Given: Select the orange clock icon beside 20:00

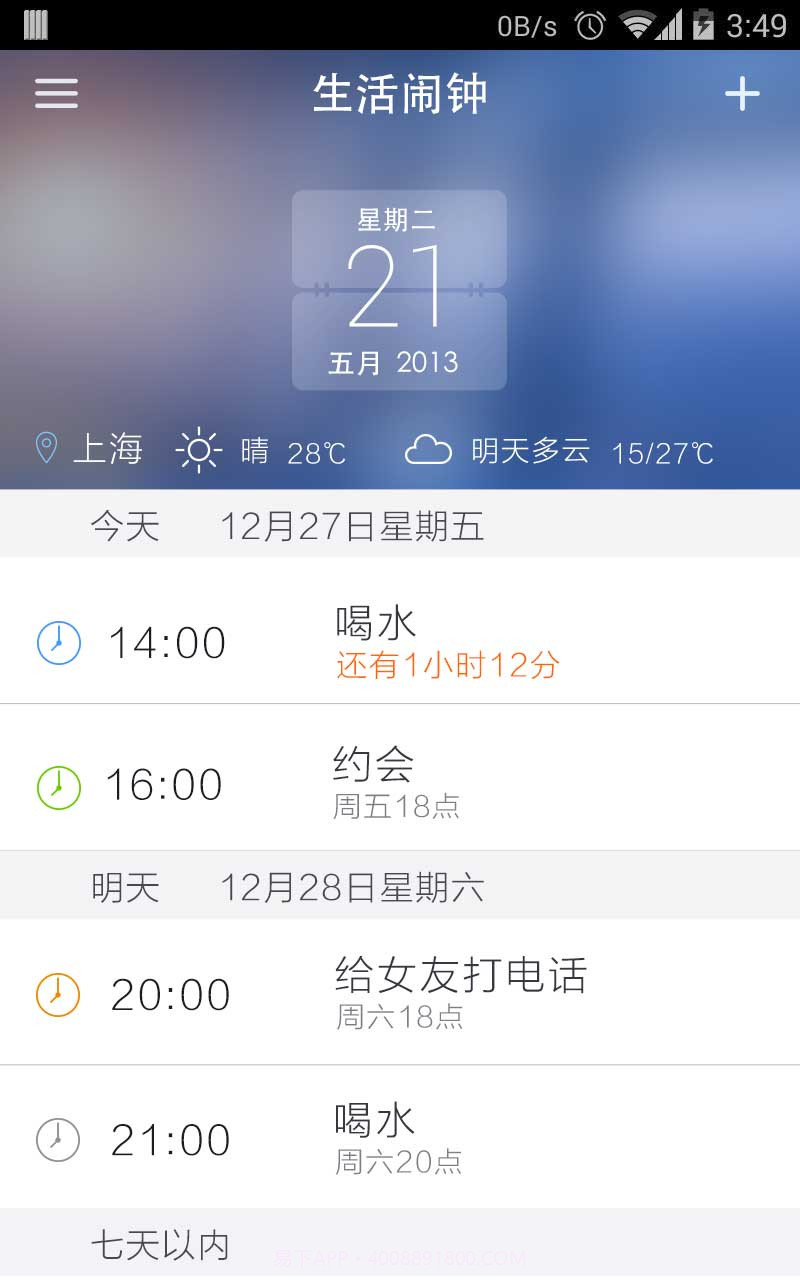Looking at the screenshot, I should click(x=58, y=993).
